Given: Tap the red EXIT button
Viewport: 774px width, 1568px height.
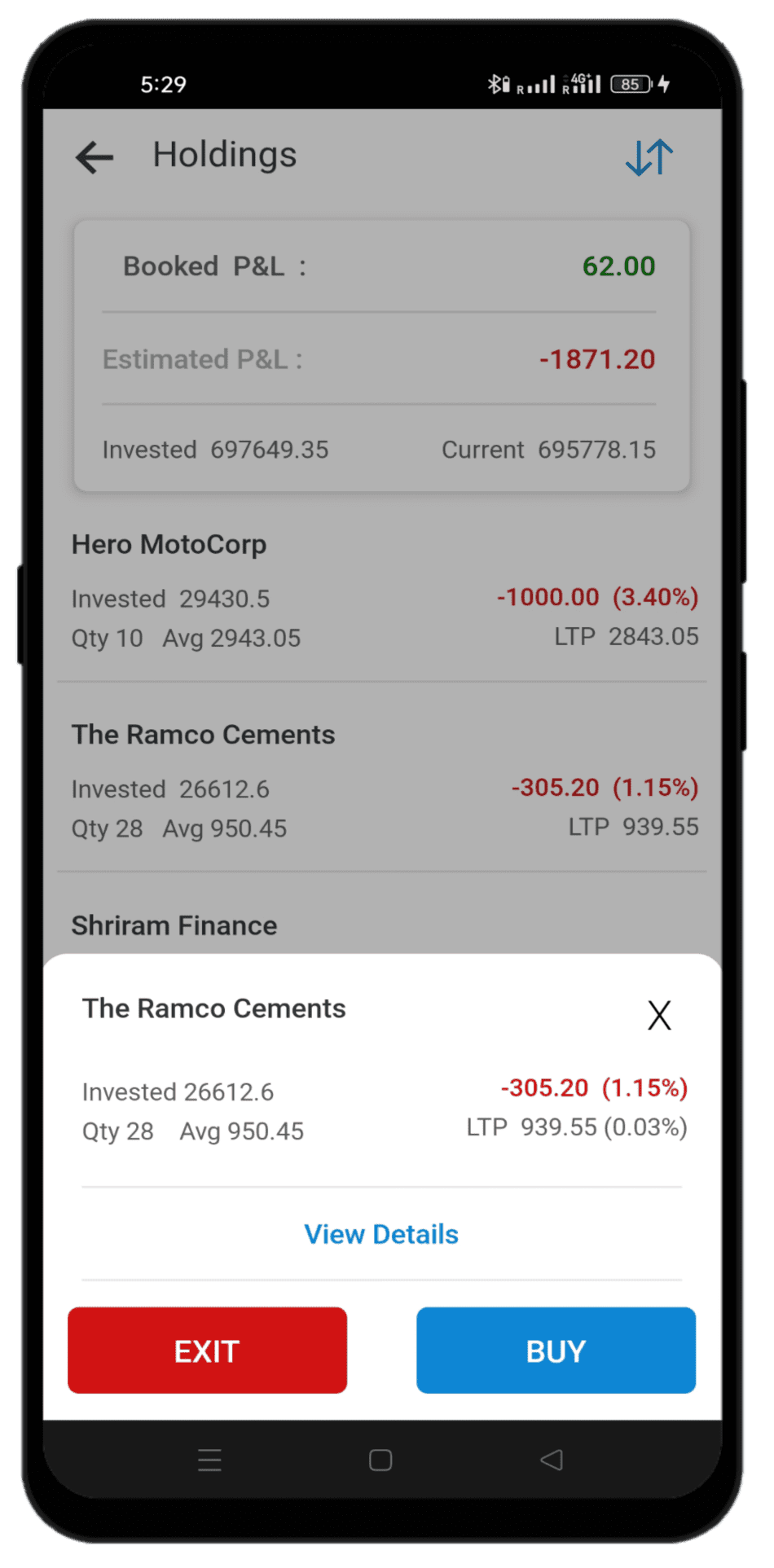Looking at the screenshot, I should [207, 1351].
